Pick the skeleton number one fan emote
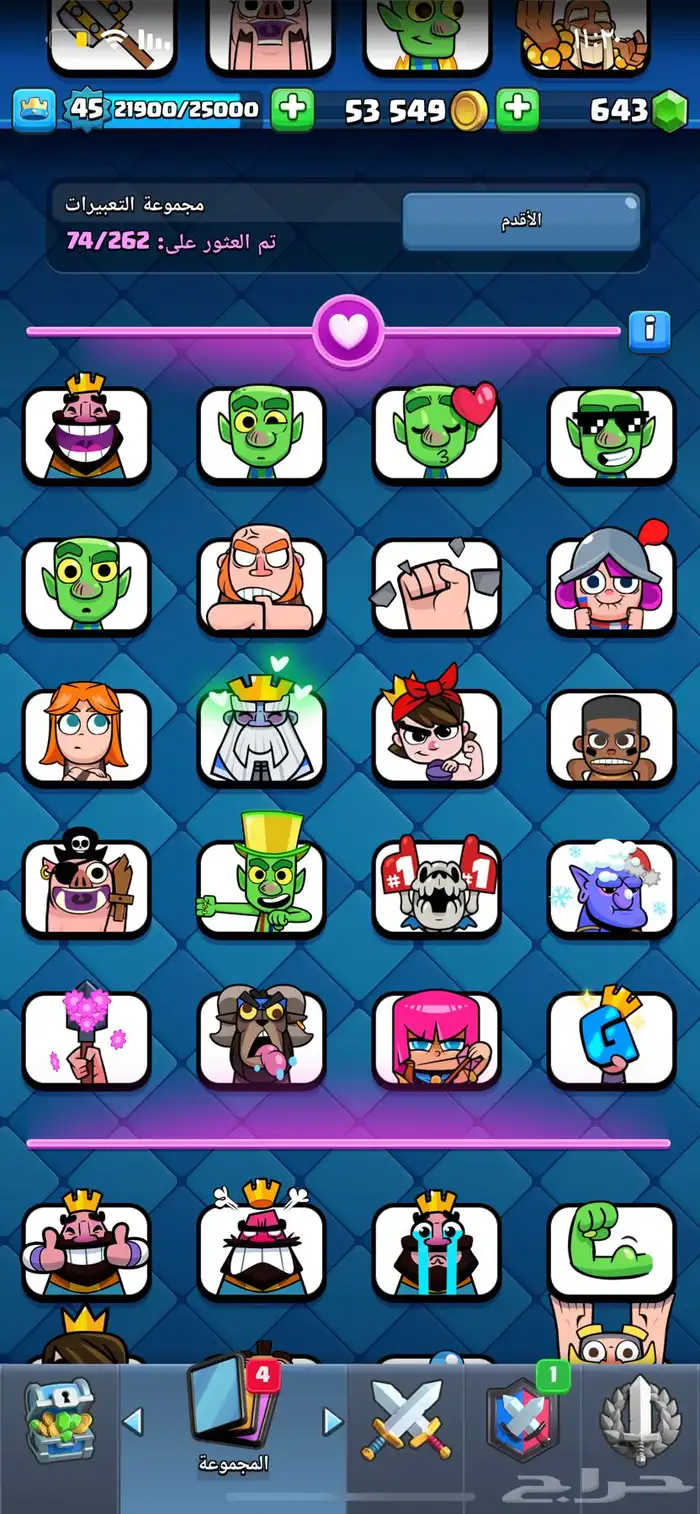The width and height of the screenshot is (700, 1514). (x=436, y=888)
